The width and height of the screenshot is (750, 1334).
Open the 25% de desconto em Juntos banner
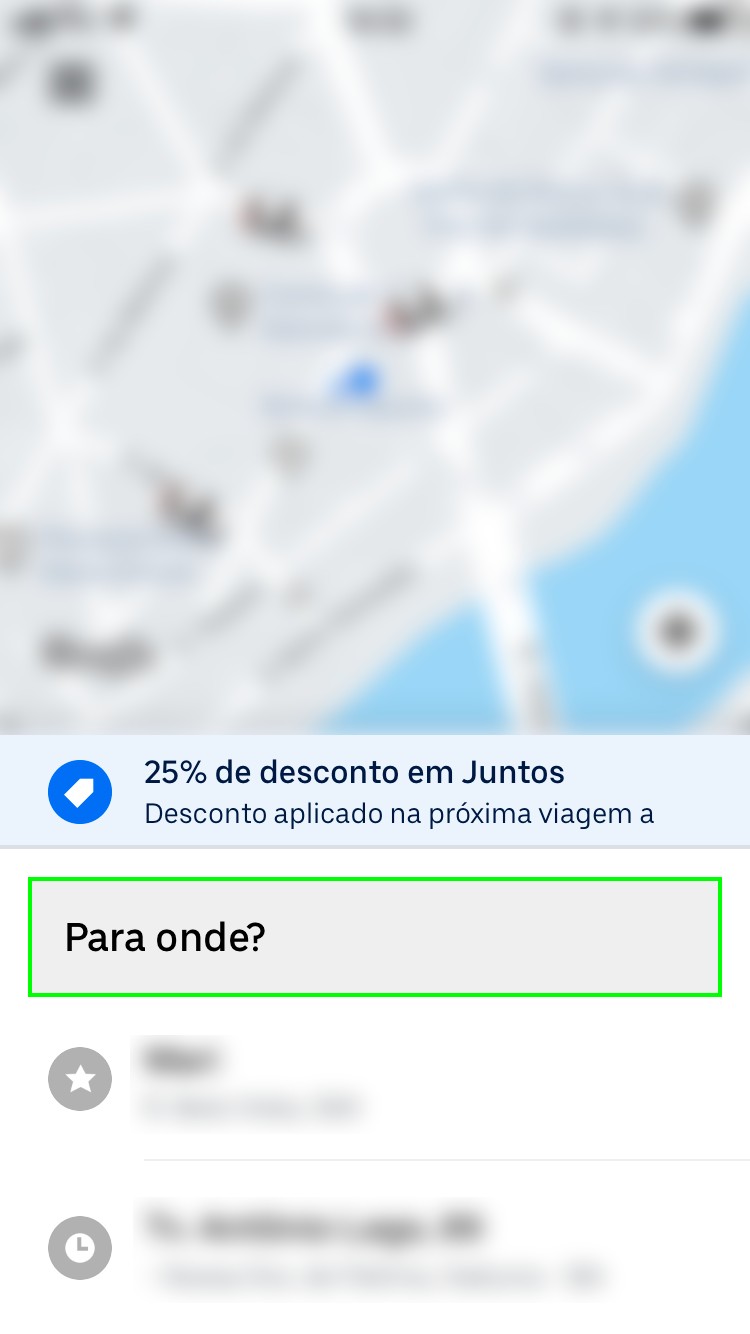[x=374, y=791]
